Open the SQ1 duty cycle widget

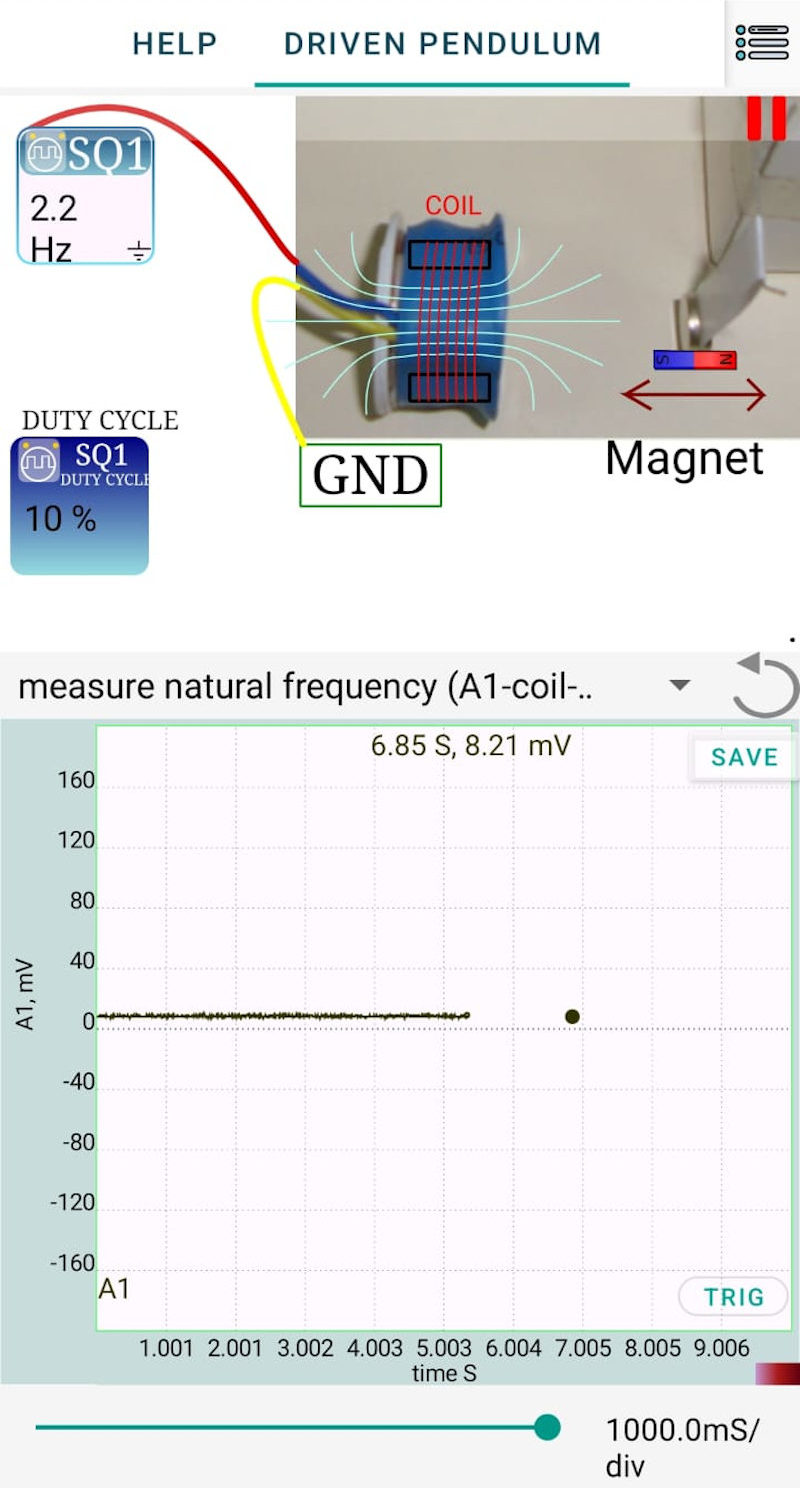(x=80, y=506)
